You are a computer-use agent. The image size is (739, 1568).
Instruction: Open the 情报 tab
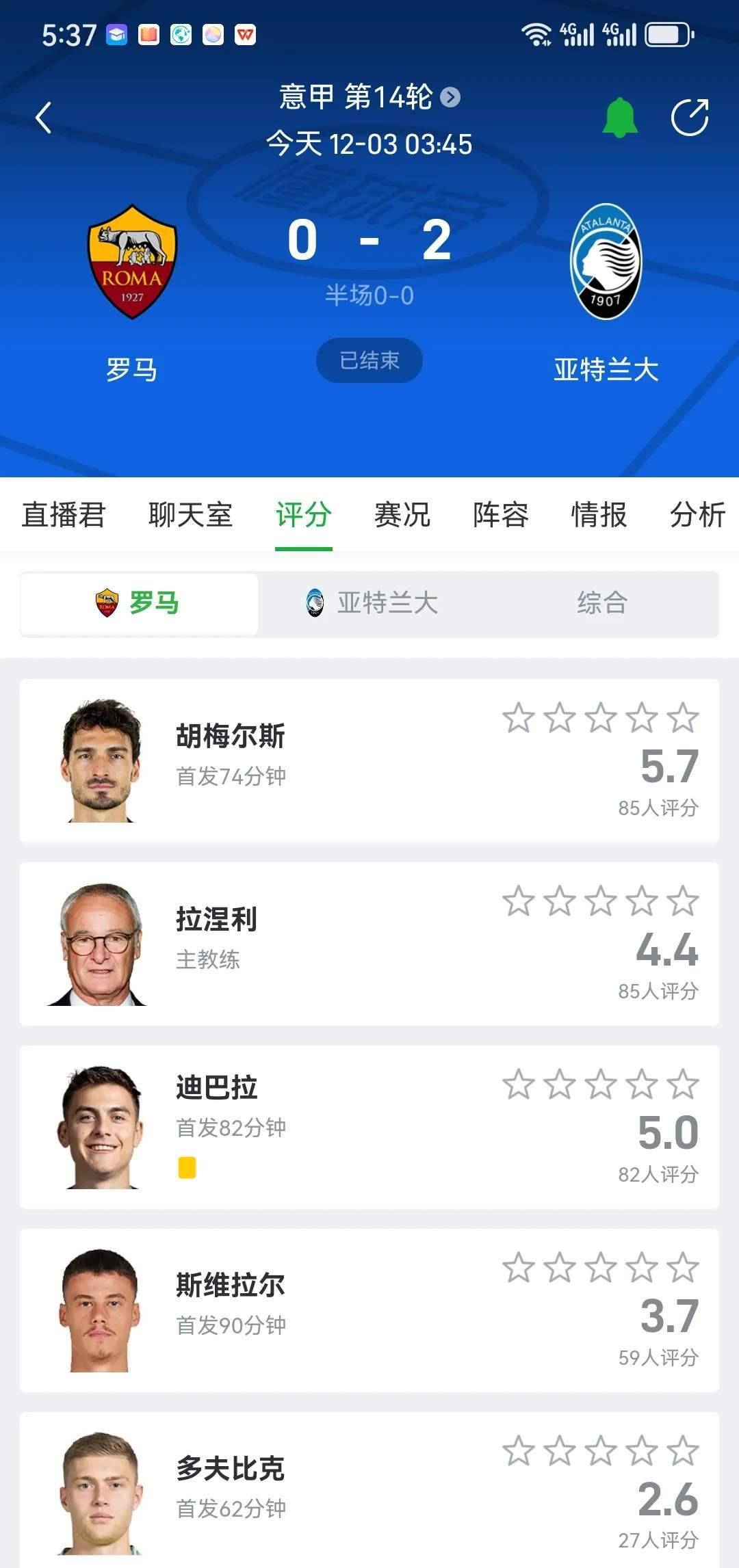(x=599, y=515)
